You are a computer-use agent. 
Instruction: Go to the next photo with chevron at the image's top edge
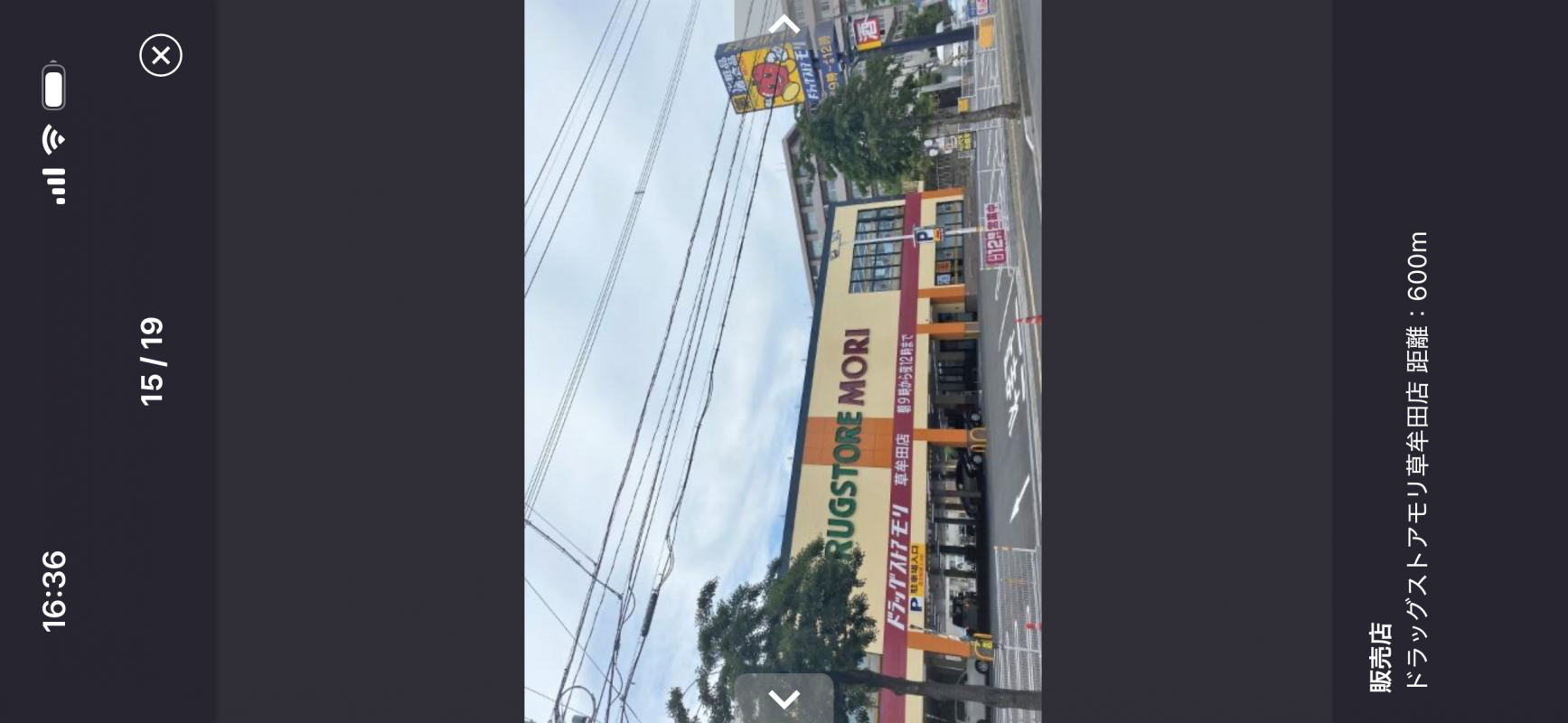point(784,24)
